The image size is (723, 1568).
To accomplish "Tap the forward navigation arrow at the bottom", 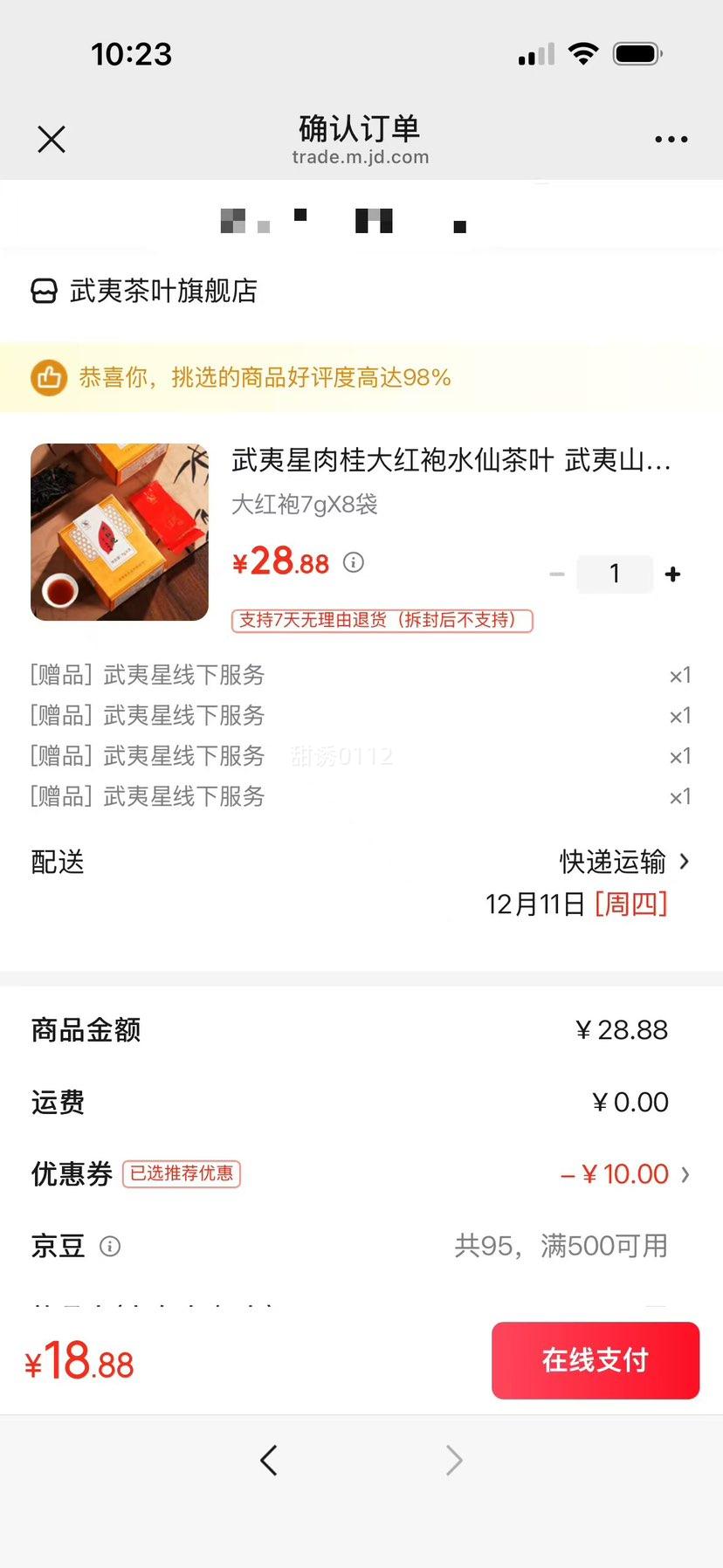I will (453, 1460).
